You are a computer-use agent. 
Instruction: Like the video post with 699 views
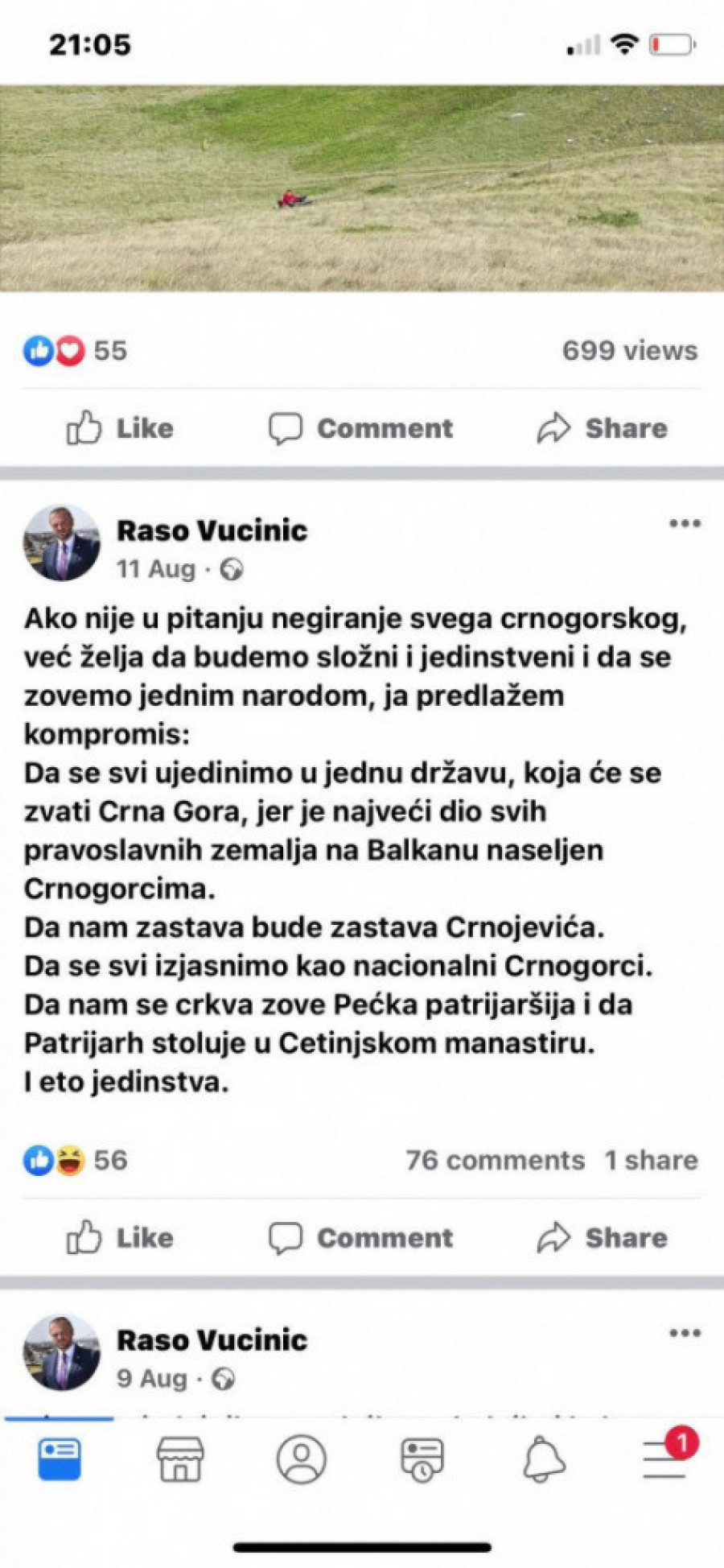click(x=120, y=428)
